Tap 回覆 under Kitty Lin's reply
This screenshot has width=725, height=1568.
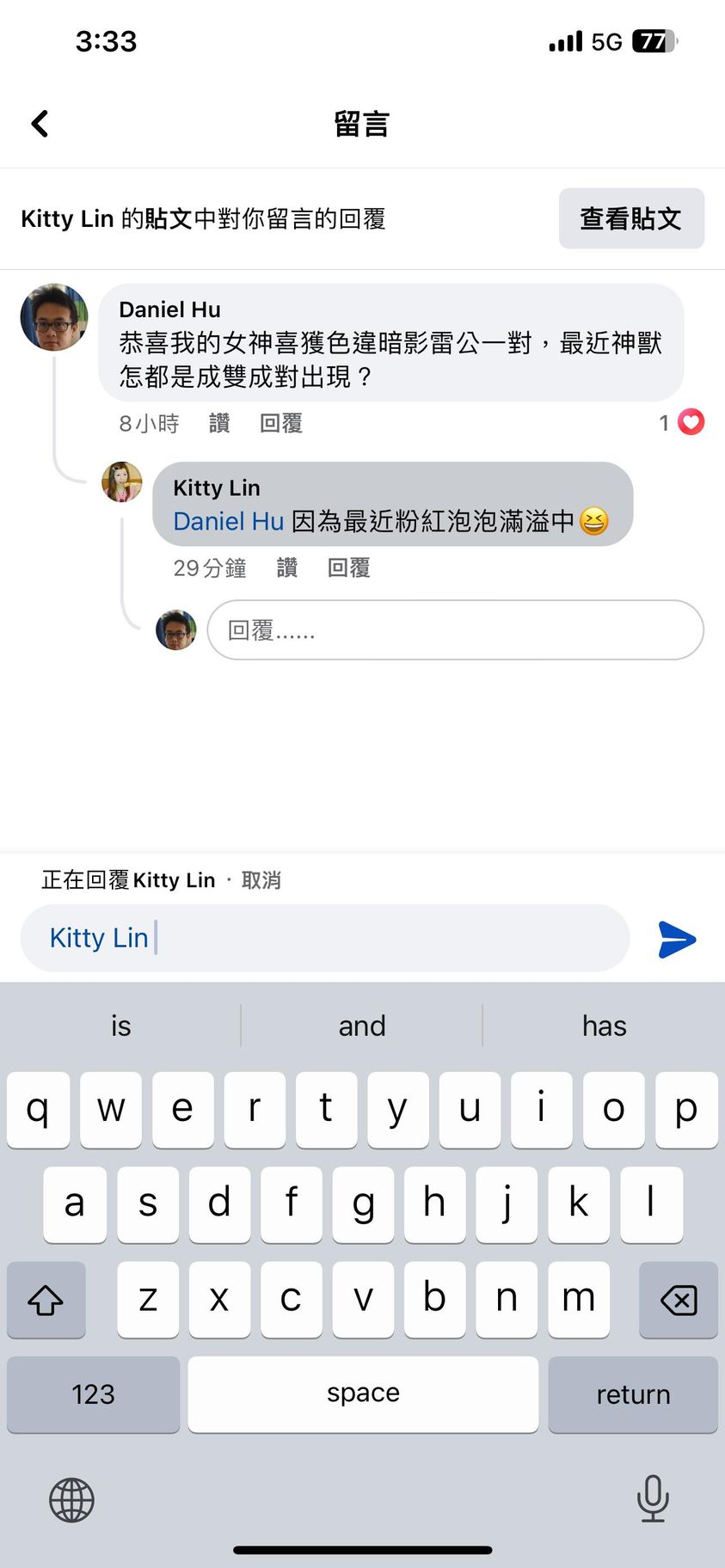coord(348,567)
